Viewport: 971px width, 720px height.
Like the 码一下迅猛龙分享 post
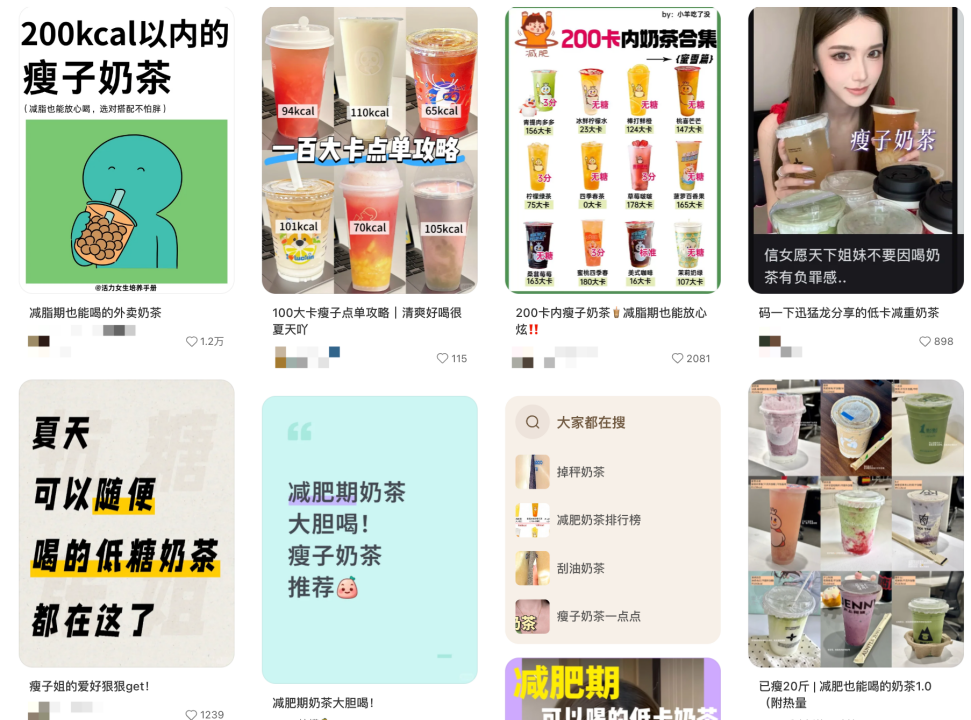925,341
